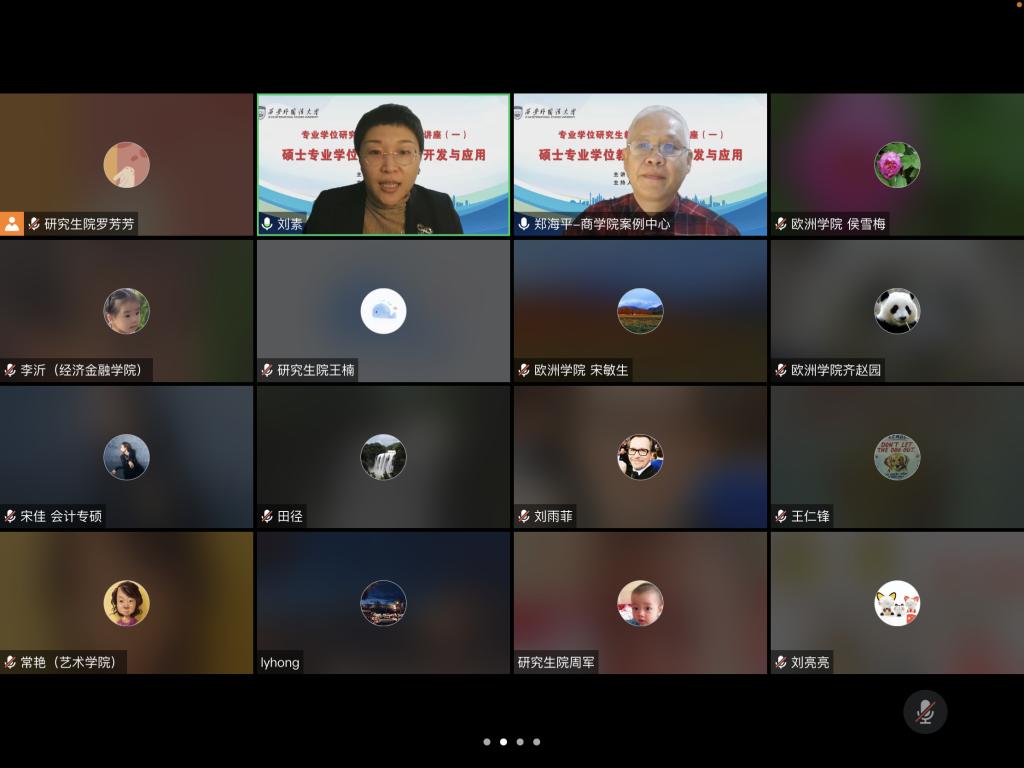Select 李沂（经济金融学院） participant tile
This screenshot has height=768, width=1024.
coord(126,311)
